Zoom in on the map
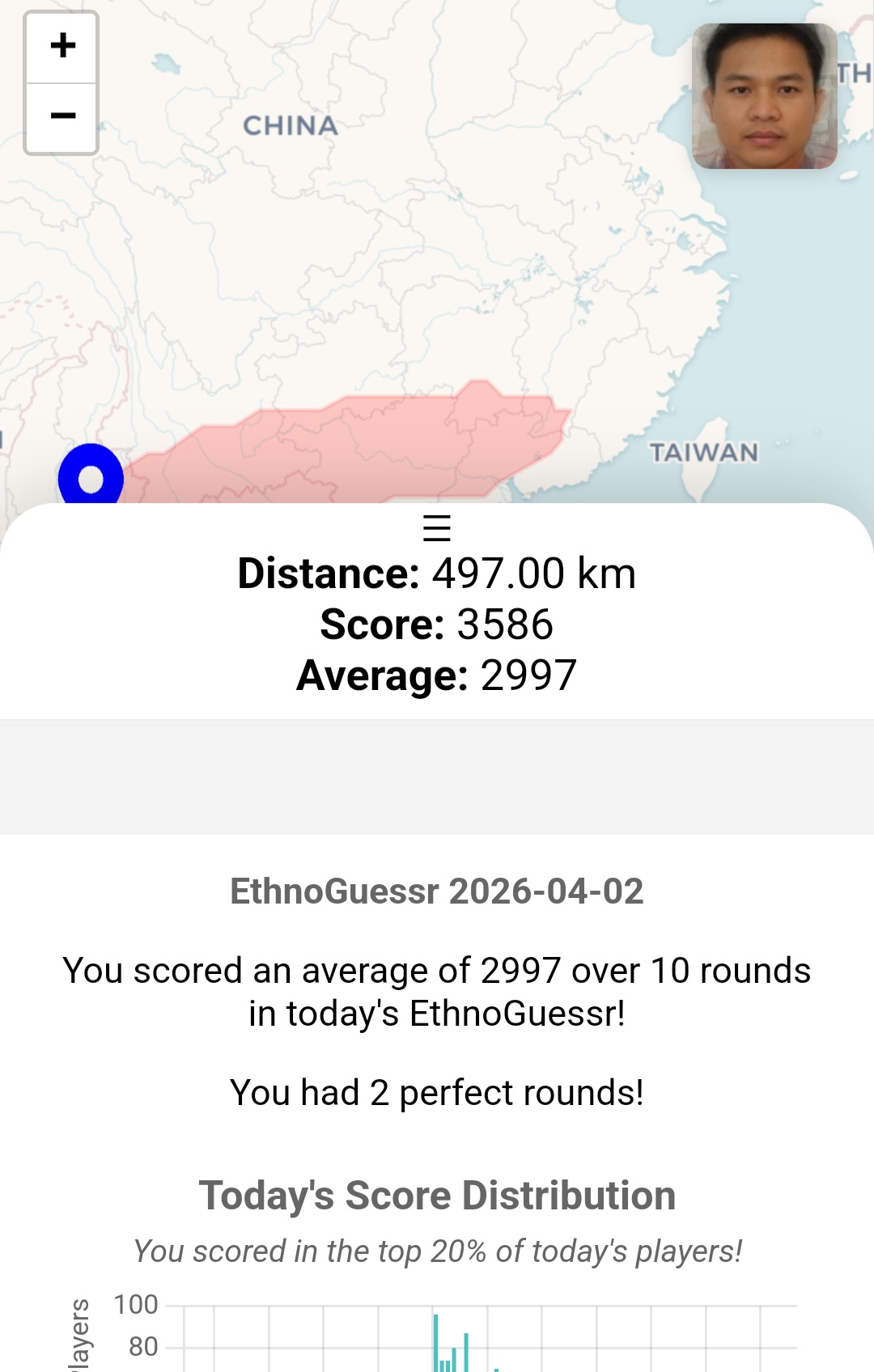Screen dimensions: 874x1372 click(62, 47)
